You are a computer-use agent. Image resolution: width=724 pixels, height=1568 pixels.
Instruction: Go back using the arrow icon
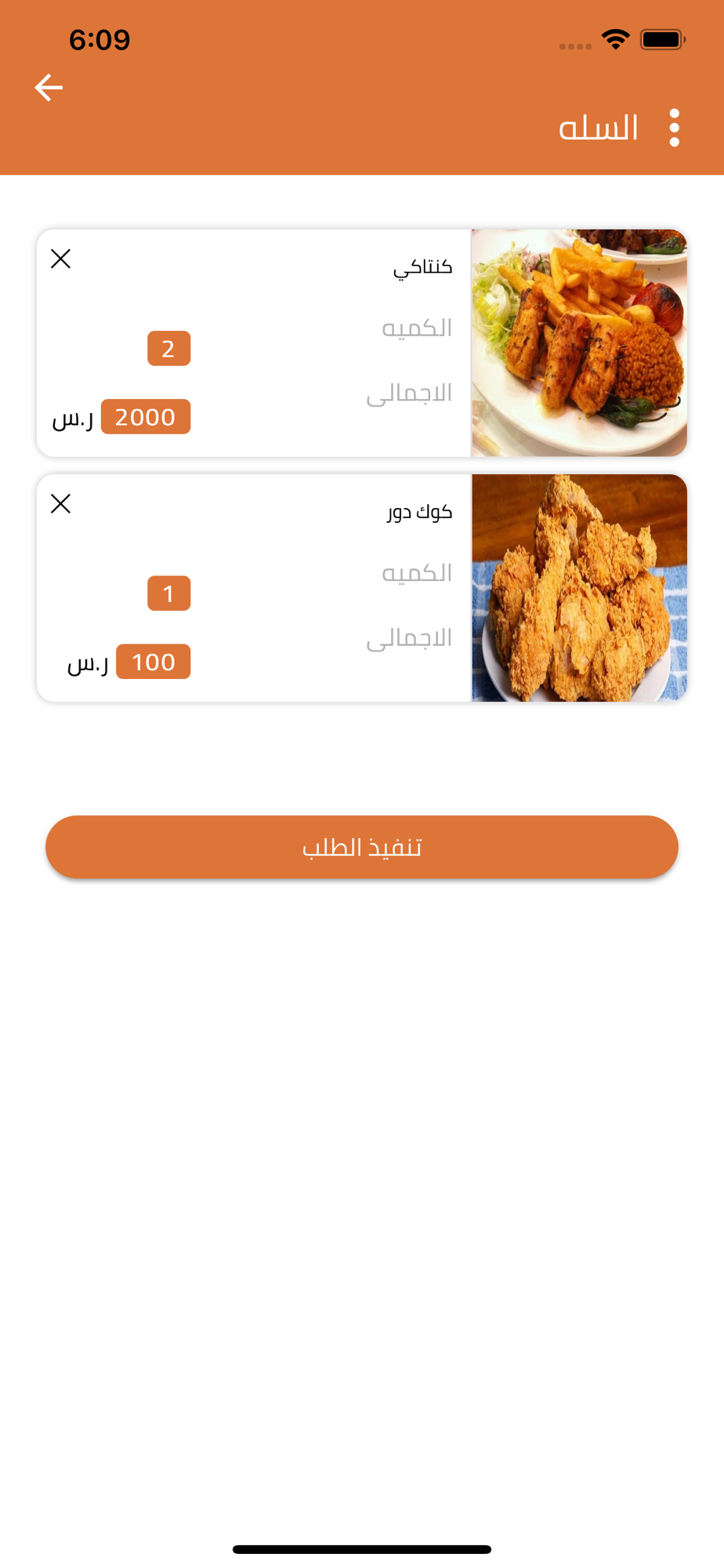(49, 87)
